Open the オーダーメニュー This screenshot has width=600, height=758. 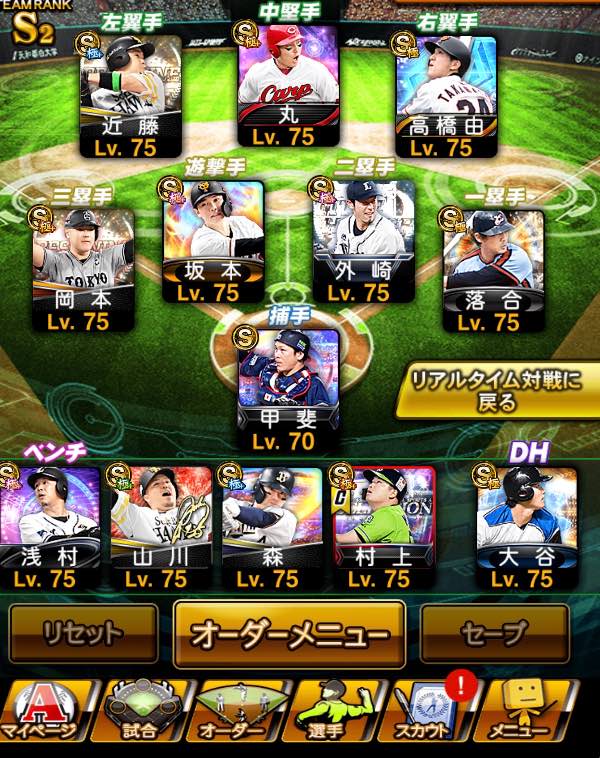(289, 634)
